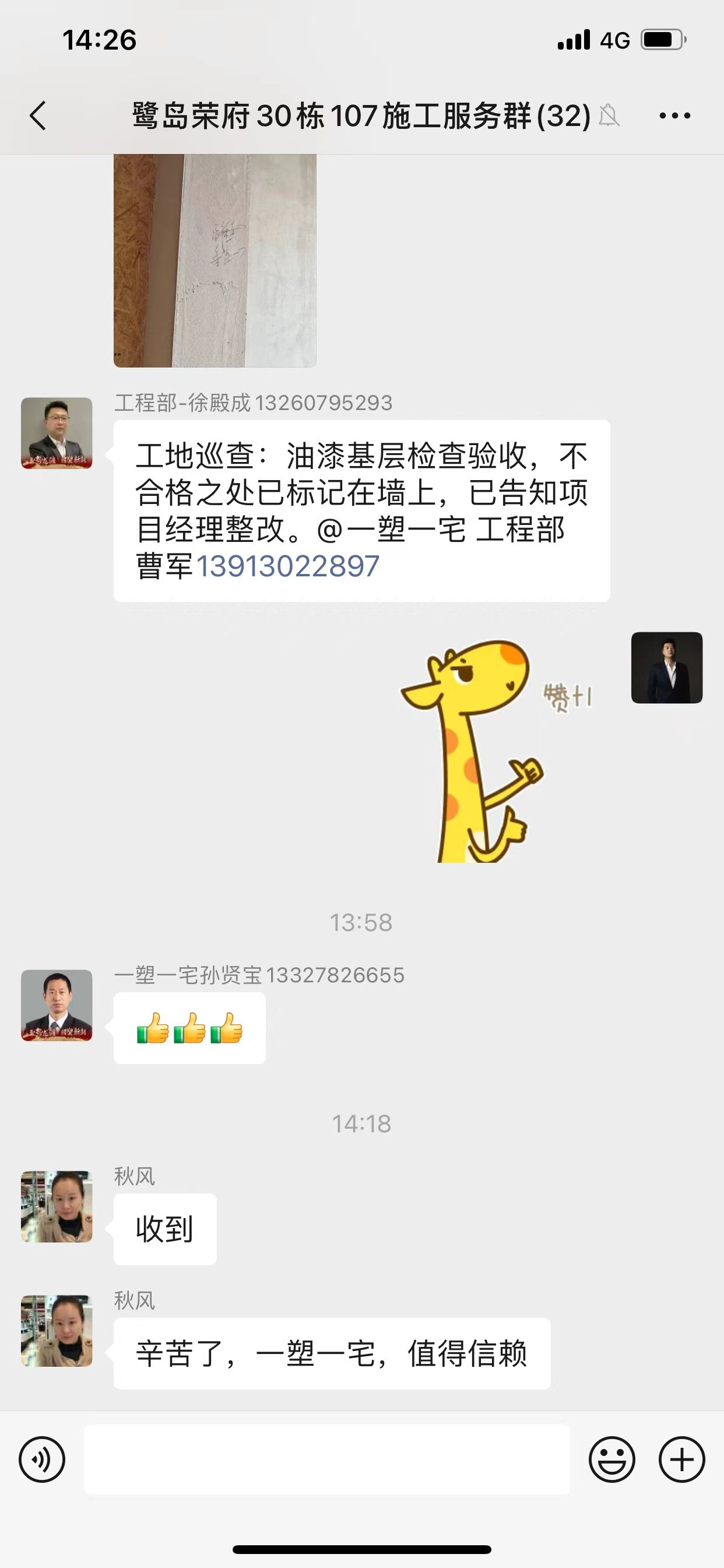The width and height of the screenshot is (724, 1568).
Task: Open the emoji picker
Action: pyautogui.click(x=611, y=1459)
